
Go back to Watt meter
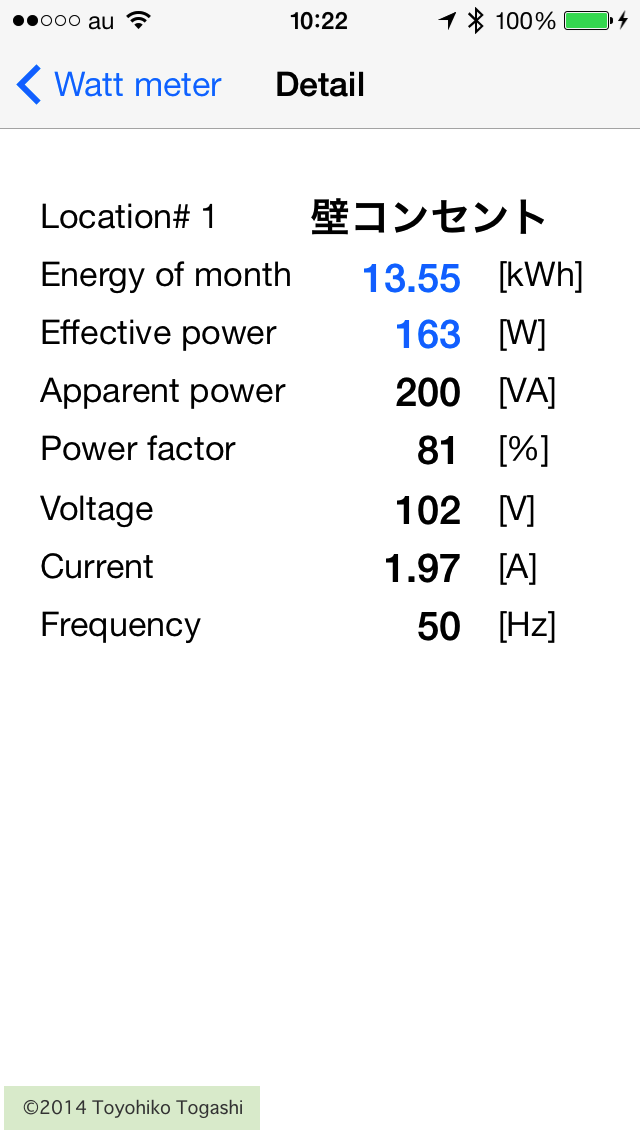(118, 85)
